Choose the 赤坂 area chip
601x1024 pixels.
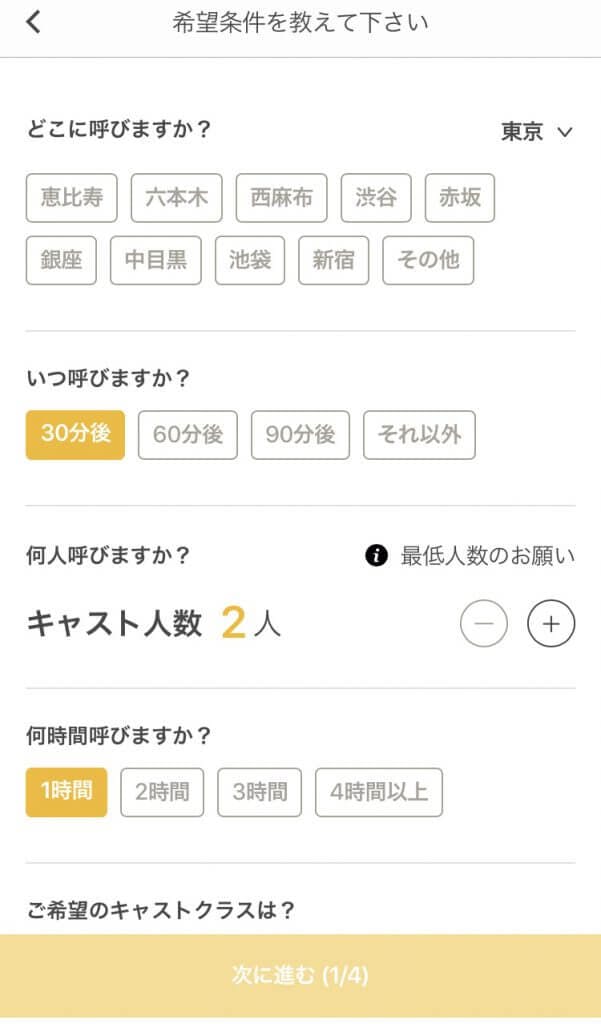[x=460, y=197]
